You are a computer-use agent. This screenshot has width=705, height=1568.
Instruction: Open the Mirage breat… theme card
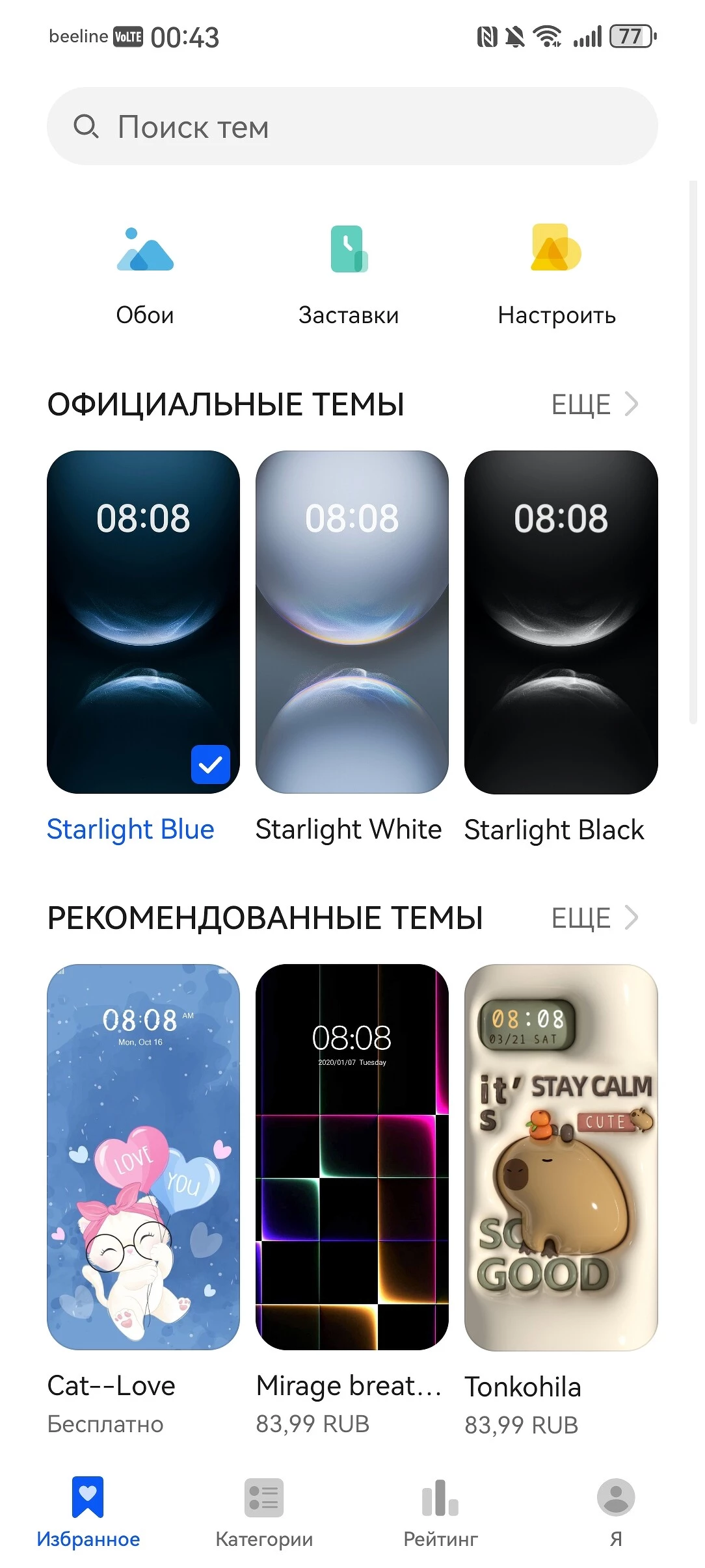point(351,1157)
